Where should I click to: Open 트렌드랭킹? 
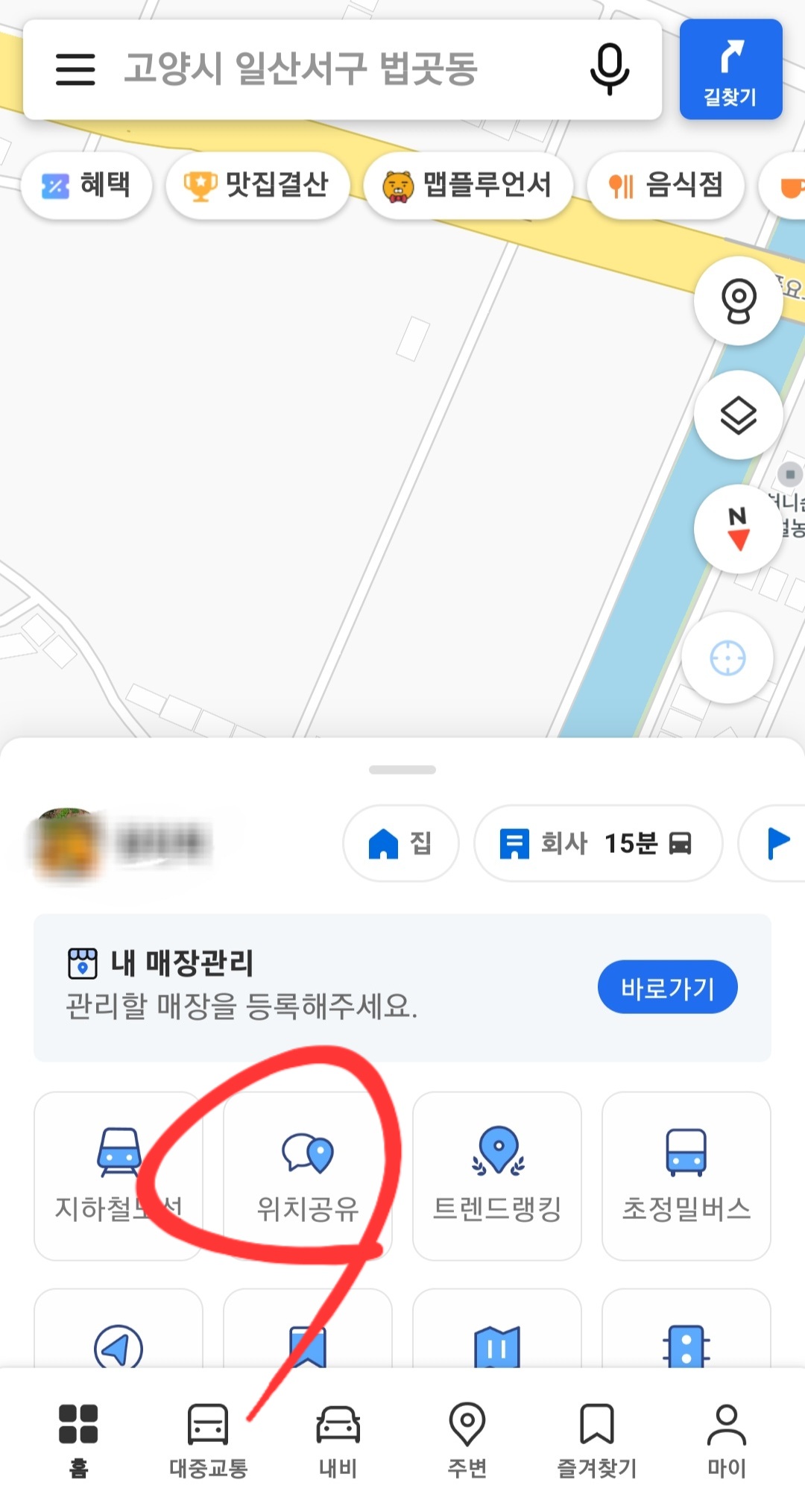tap(497, 1176)
